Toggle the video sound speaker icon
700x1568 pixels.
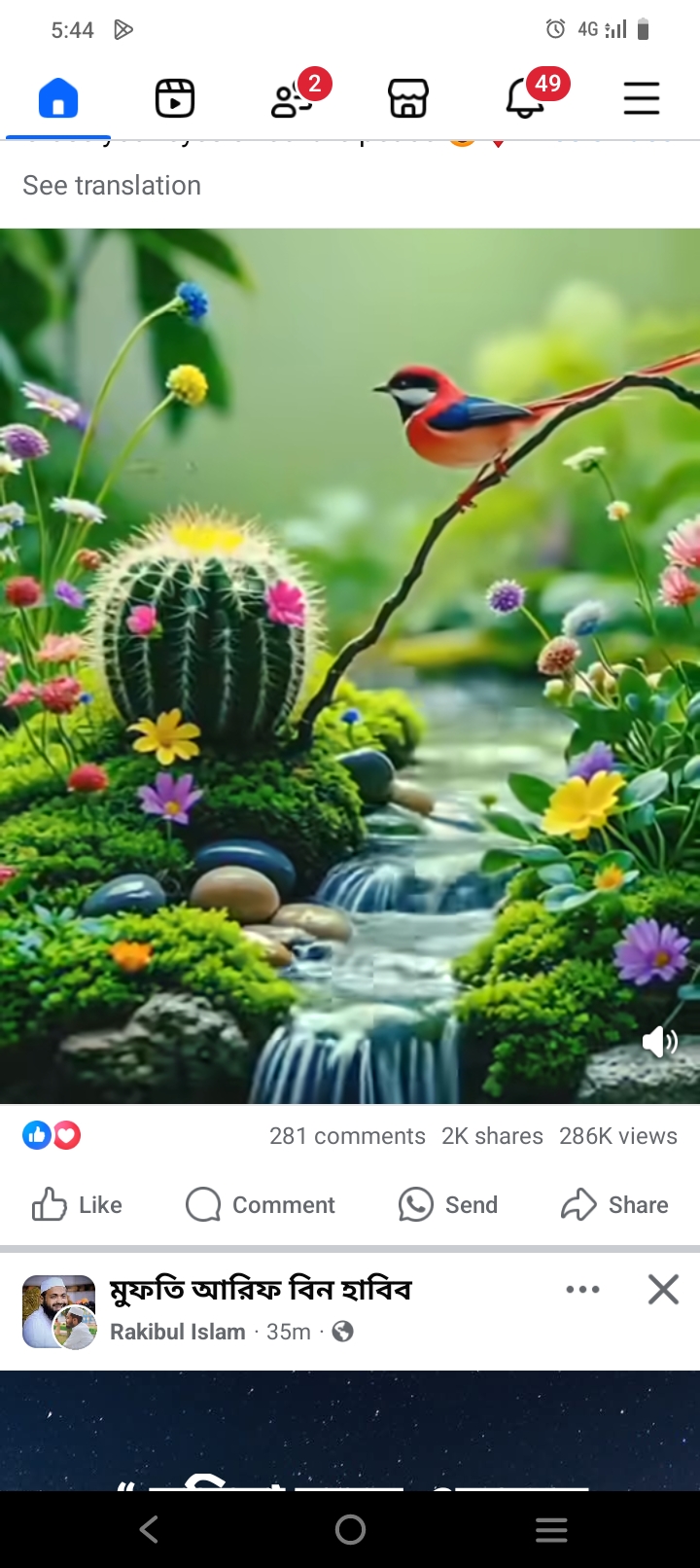(659, 1042)
